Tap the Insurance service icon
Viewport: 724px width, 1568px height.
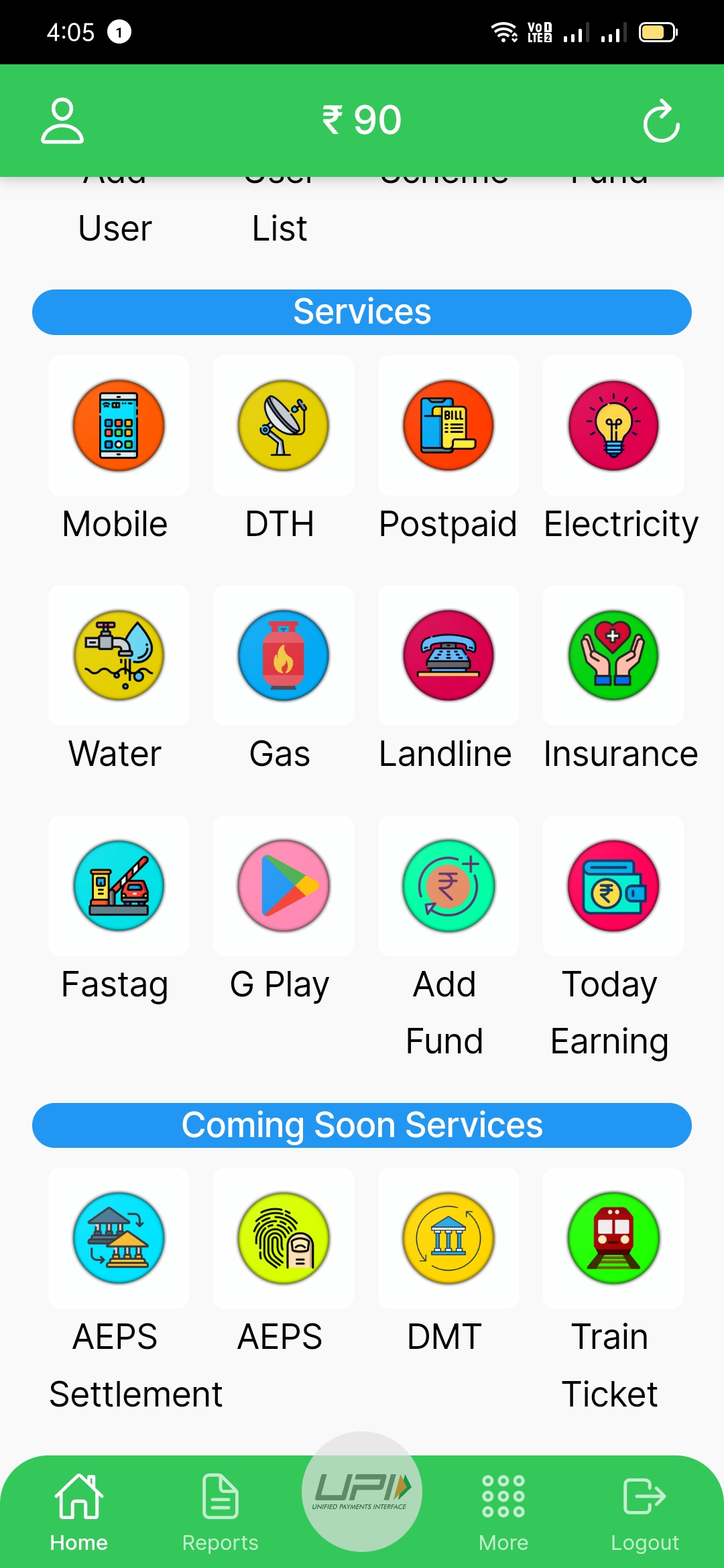click(613, 655)
